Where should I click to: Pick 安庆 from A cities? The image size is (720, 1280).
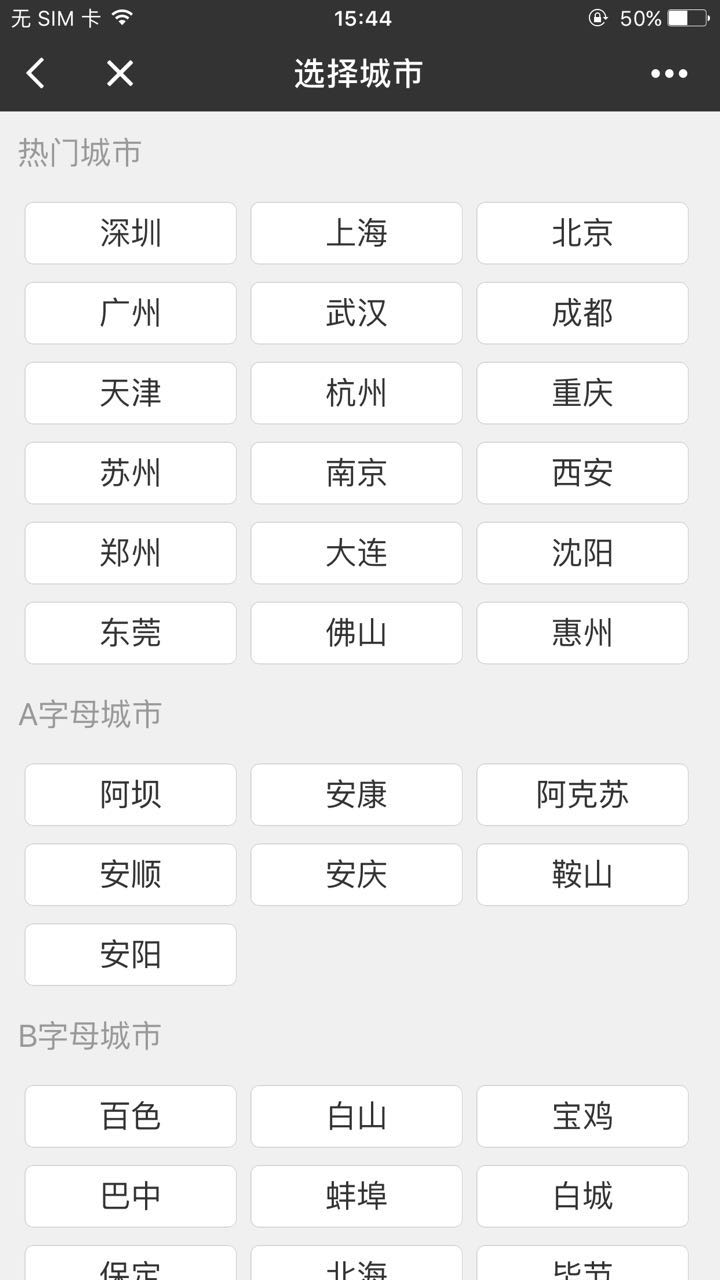tap(356, 875)
